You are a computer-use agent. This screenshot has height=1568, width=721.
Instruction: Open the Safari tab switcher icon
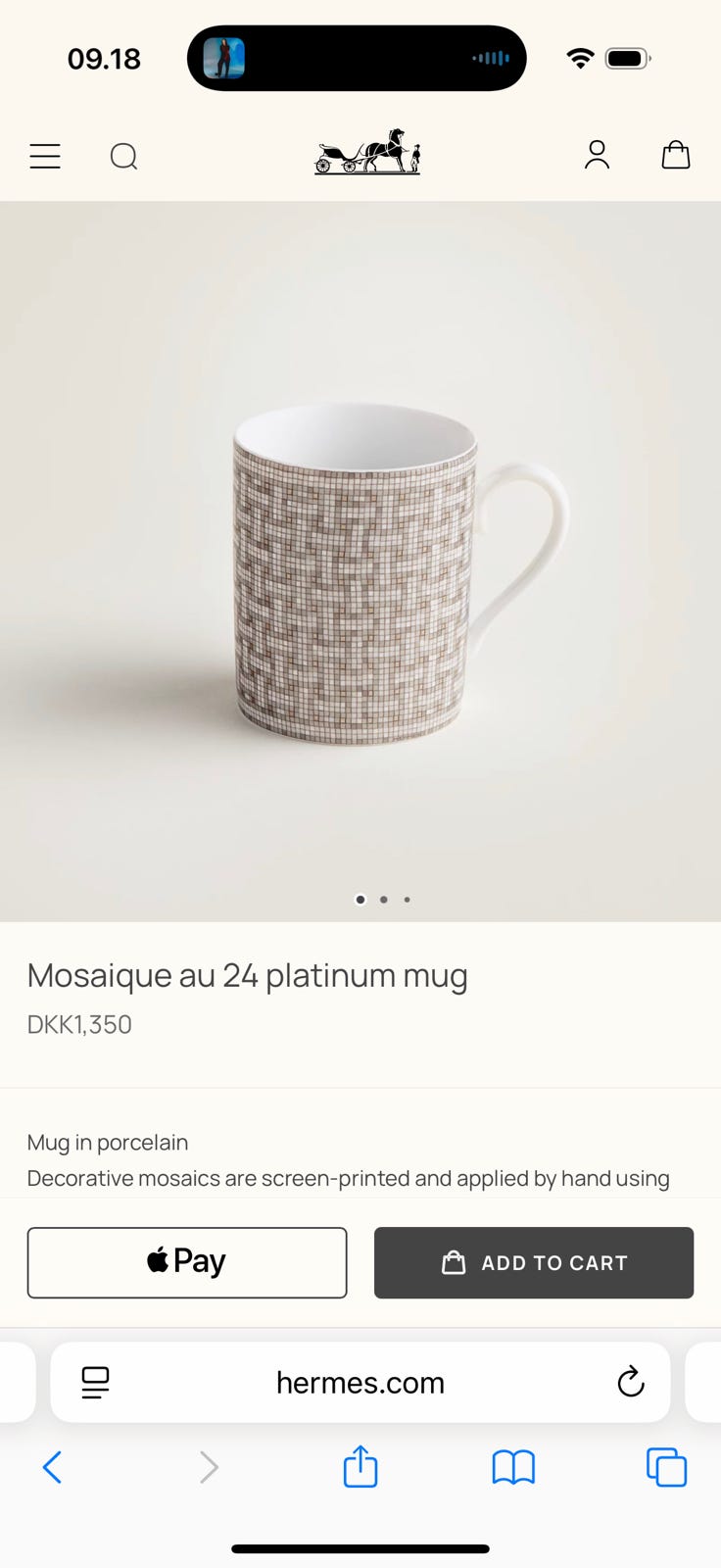667,1467
